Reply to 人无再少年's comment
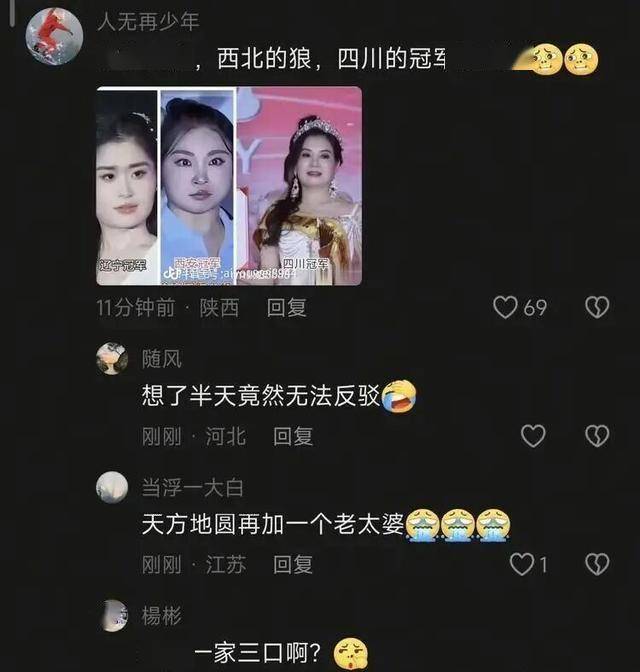640x672 pixels. pyautogui.click(x=286, y=308)
